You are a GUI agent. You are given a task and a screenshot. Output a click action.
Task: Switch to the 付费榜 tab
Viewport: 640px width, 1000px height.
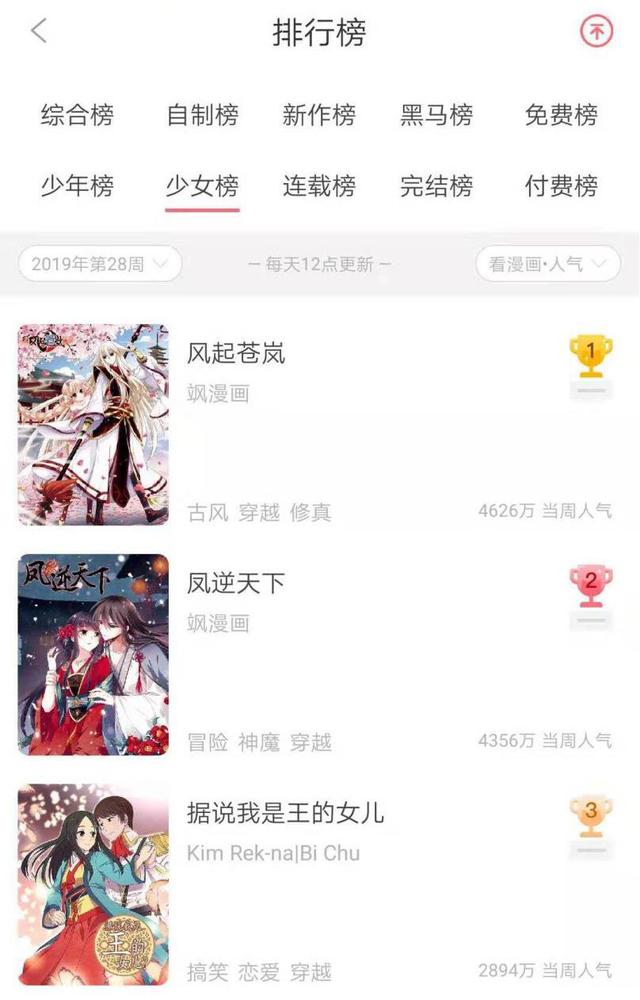pos(561,186)
